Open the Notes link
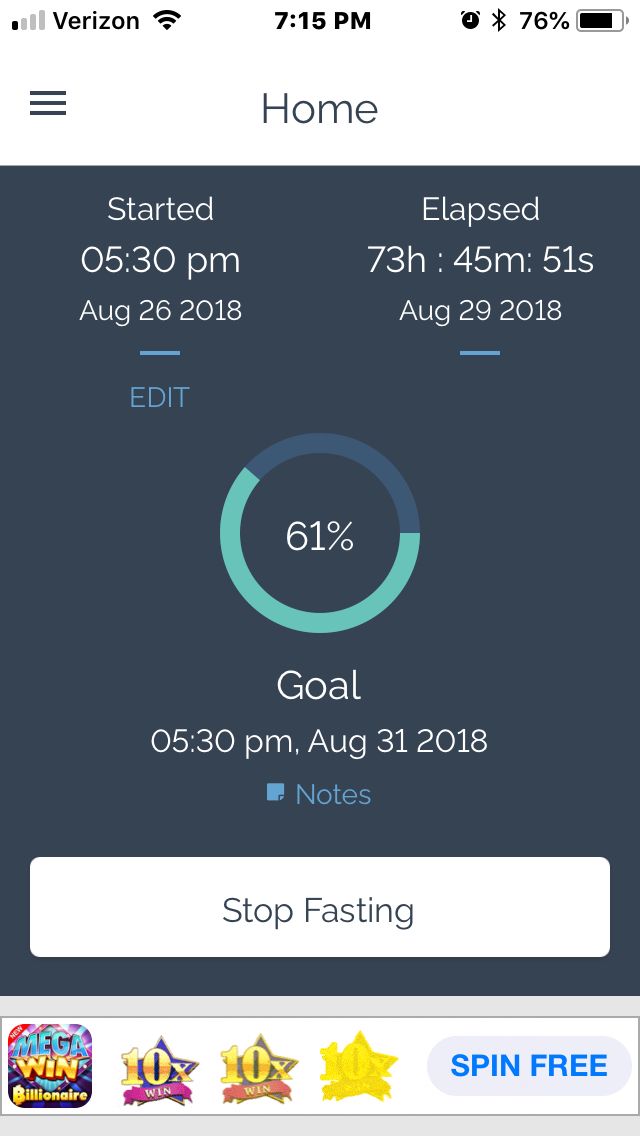640x1136 pixels. pyautogui.click(x=319, y=795)
